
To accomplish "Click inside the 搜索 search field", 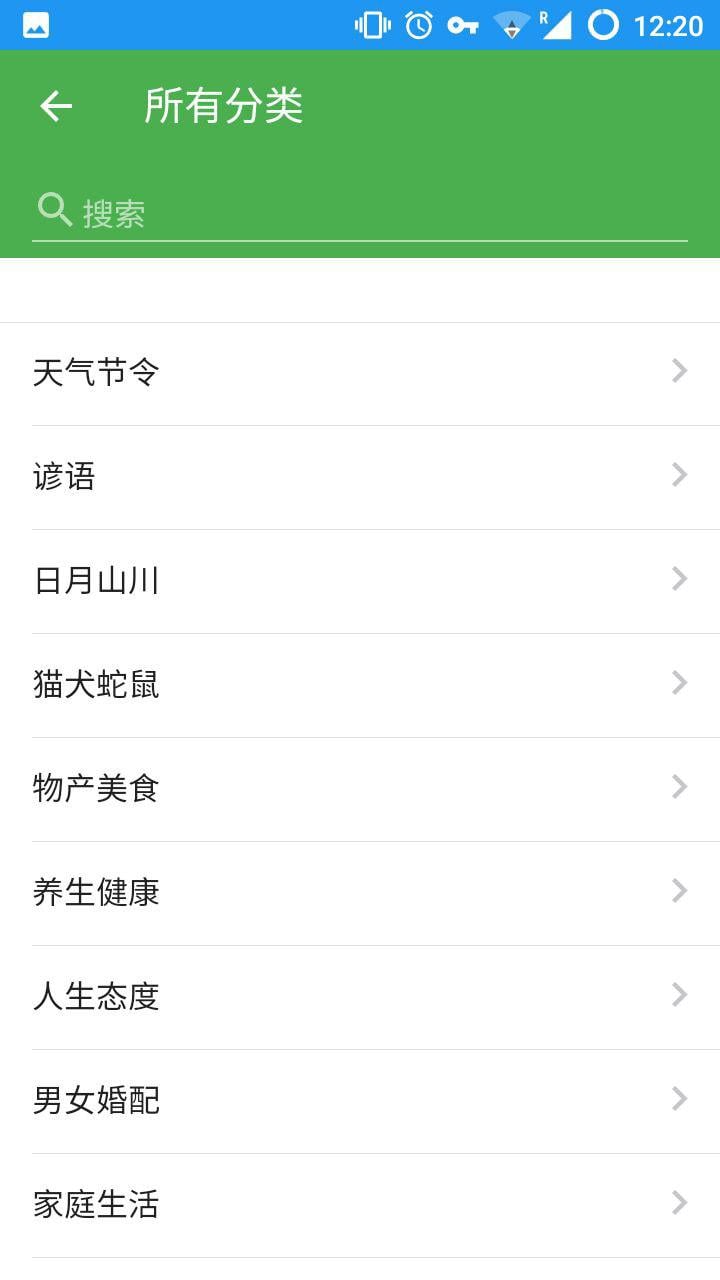I will pyautogui.click(x=300, y=210).
